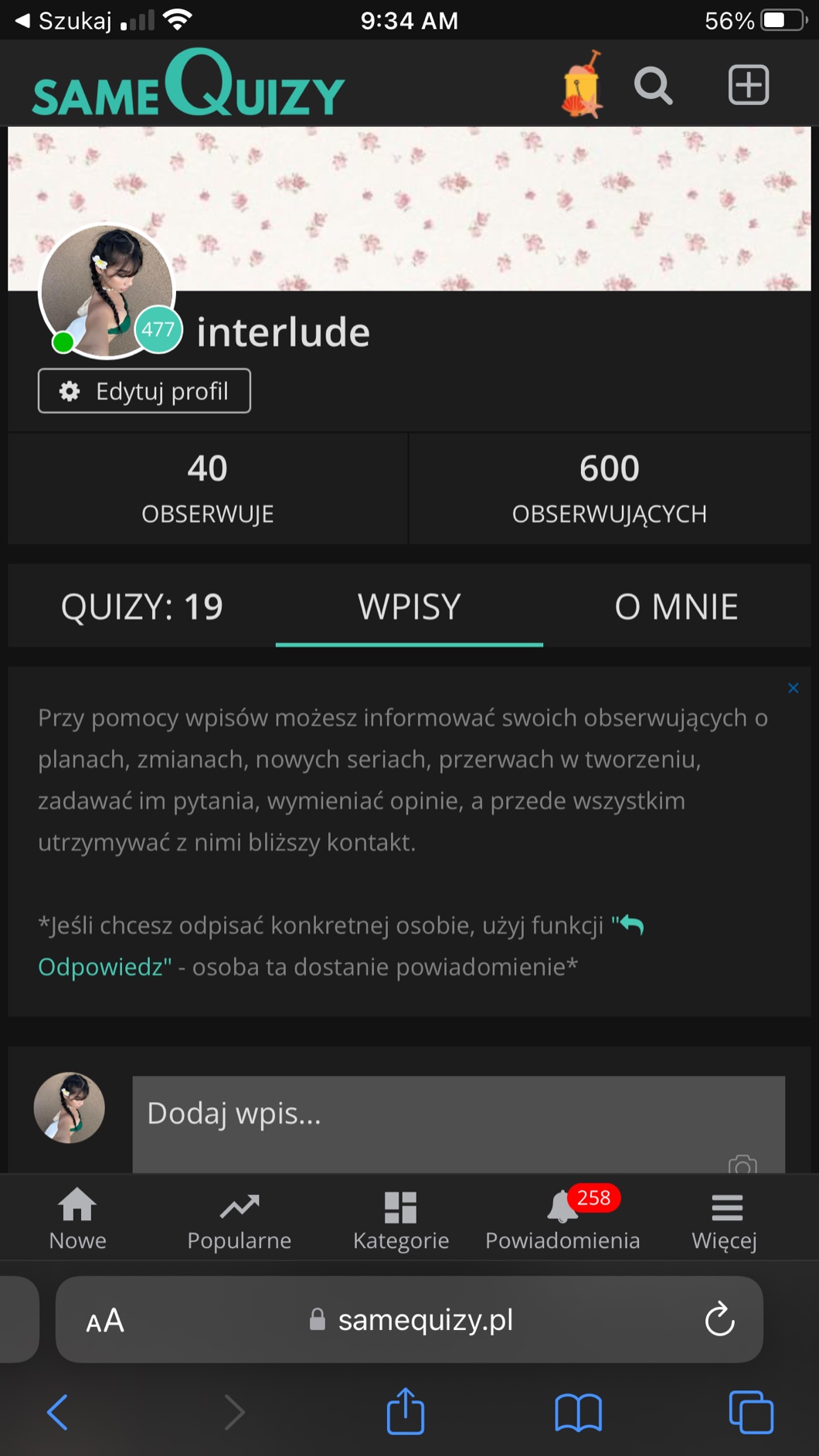Focus the Dodaj wpis text field
Viewport: 819px width, 1456px height.
(x=458, y=1121)
